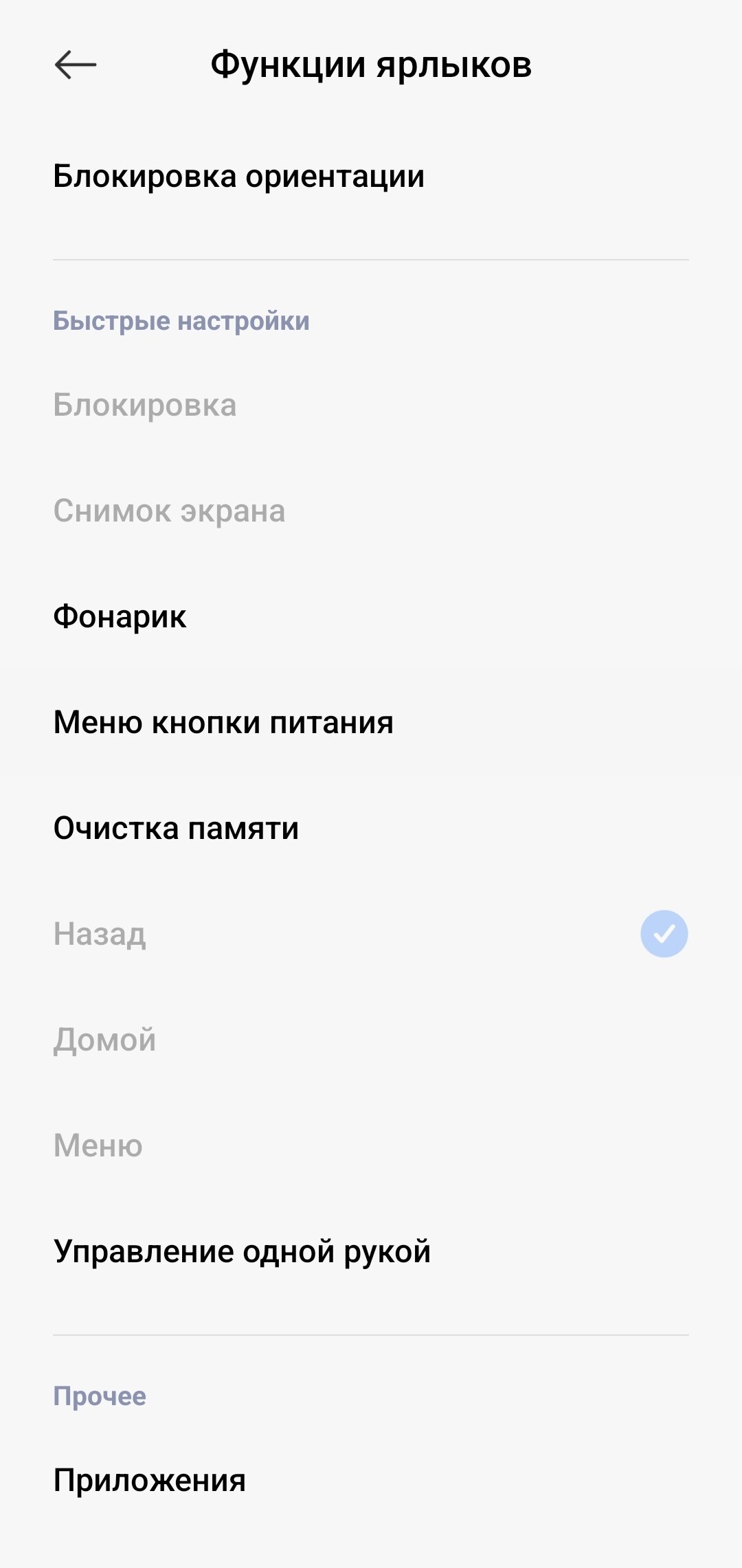The width and height of the screenshot is (742, 1568).
Task: Pick Очистка памяти function
Action: point(176,828)
